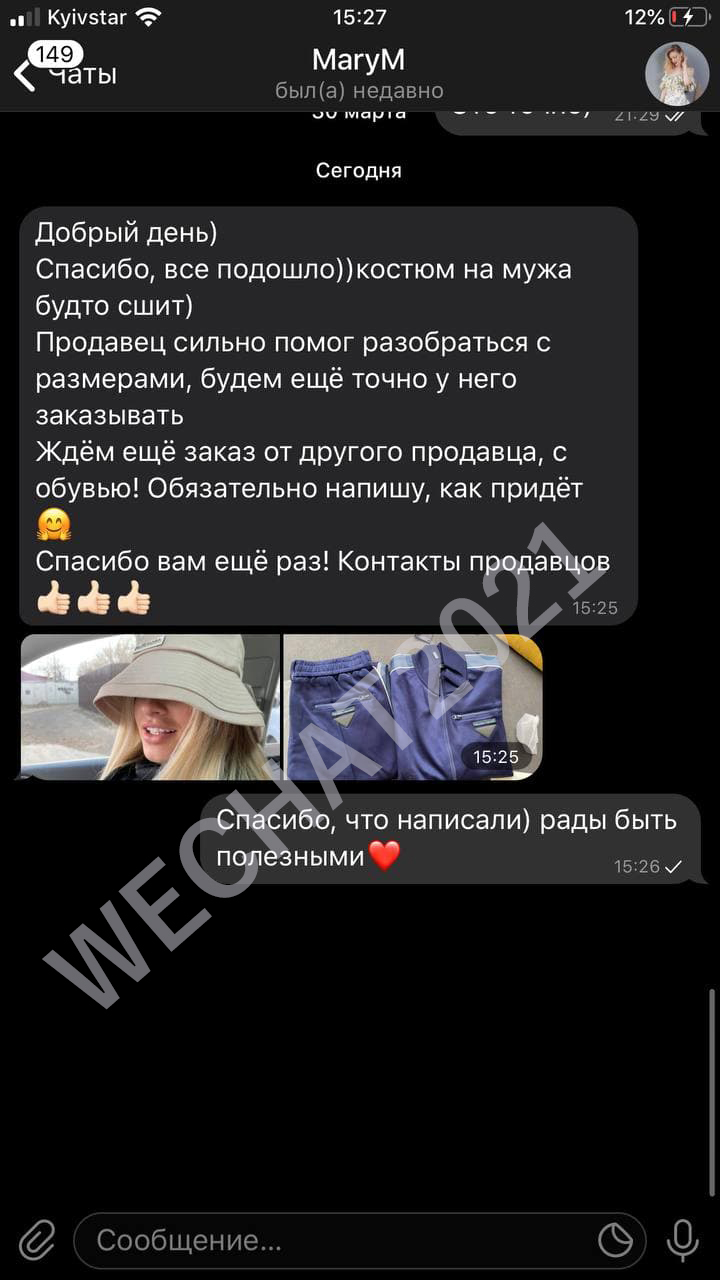
Task: Tap the microphone to record voice message
Action: pos(682,1241)
